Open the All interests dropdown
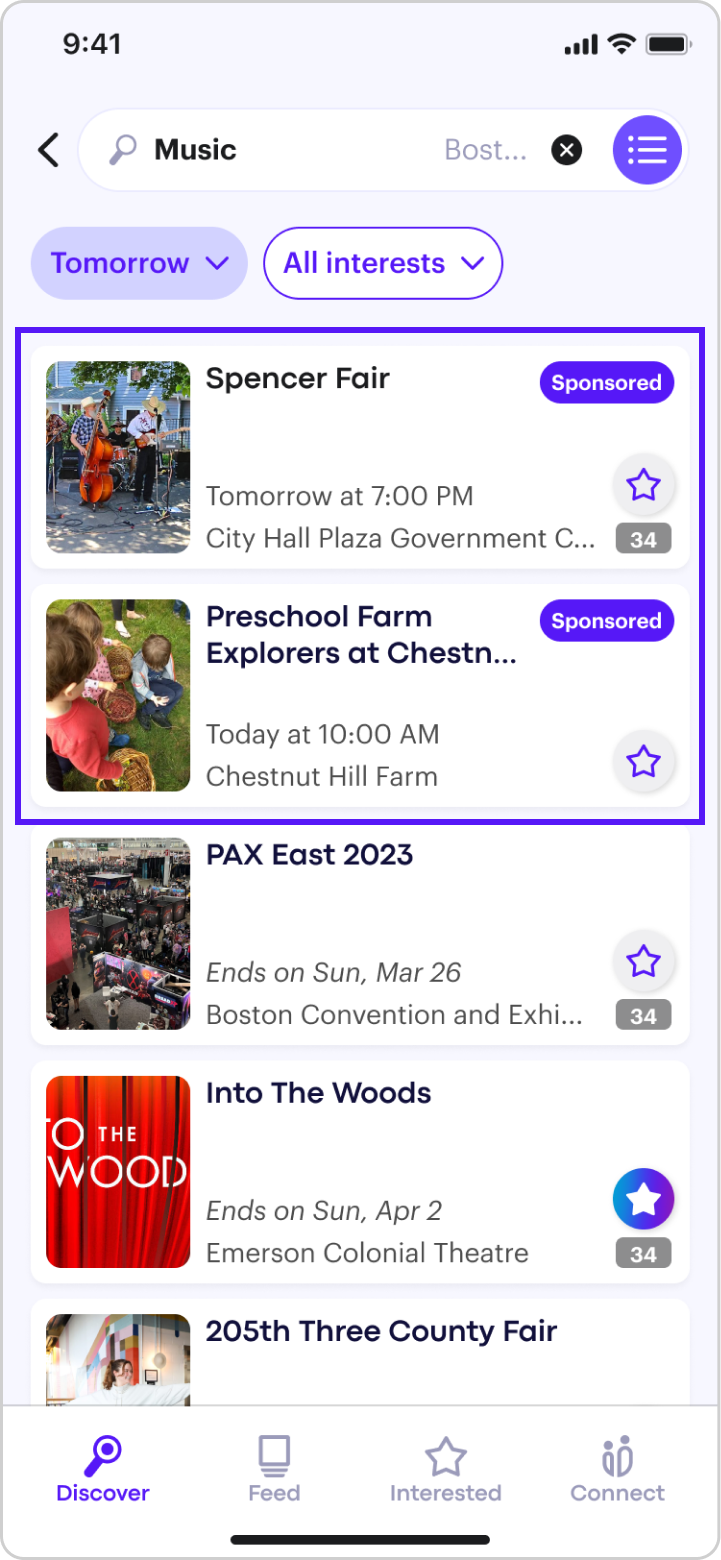Image resolution: width=721 pixels, height=1560 pixels. point(383,263)
